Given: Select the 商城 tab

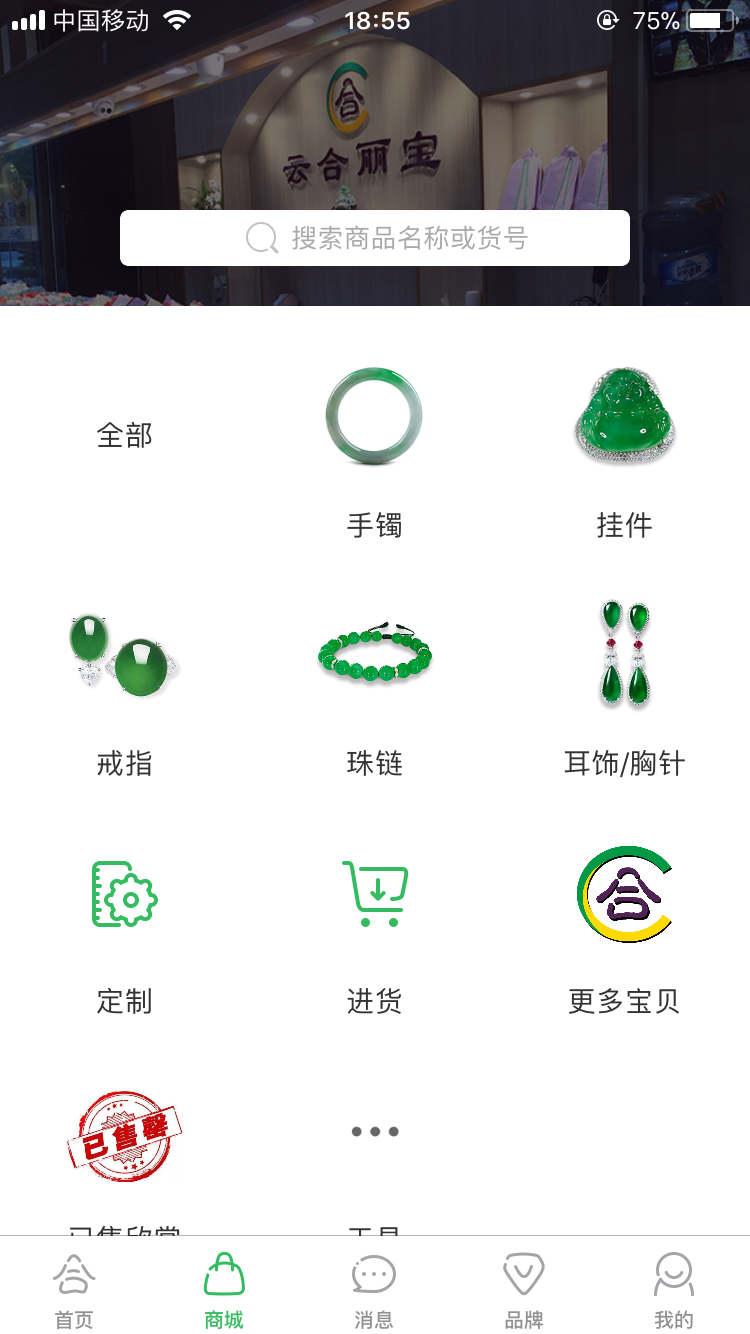Looking at the screenshot, I should point(224,1290).
